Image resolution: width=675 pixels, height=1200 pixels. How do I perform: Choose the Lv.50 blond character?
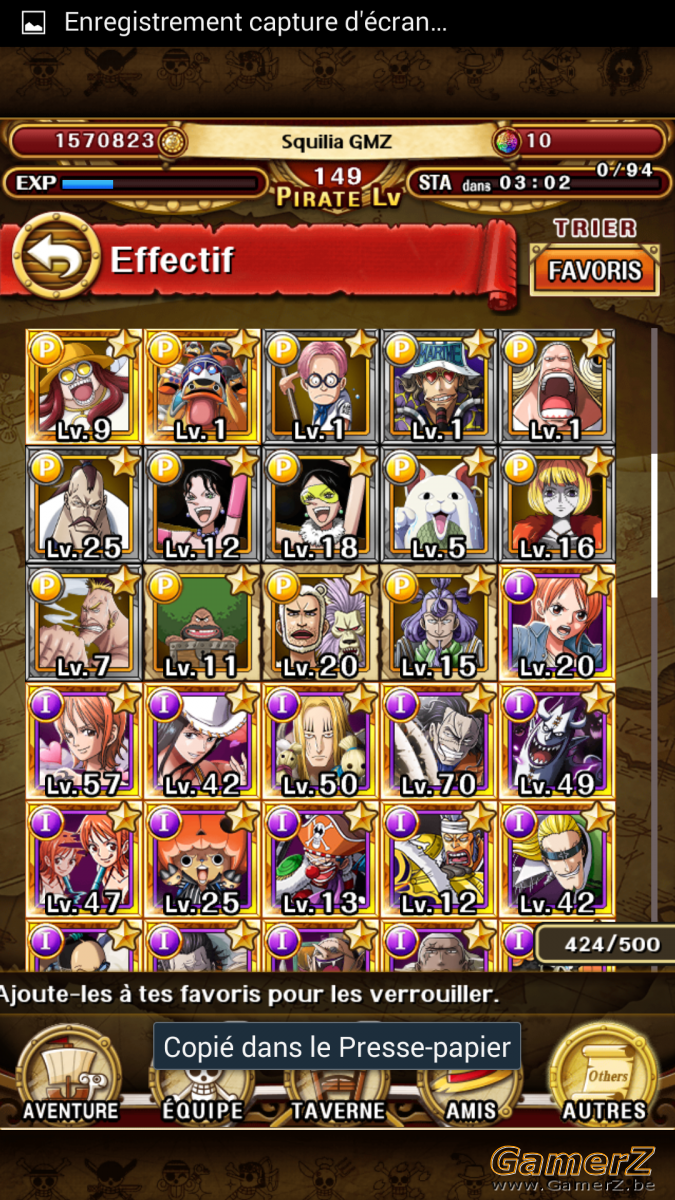(x=321, y=742)
